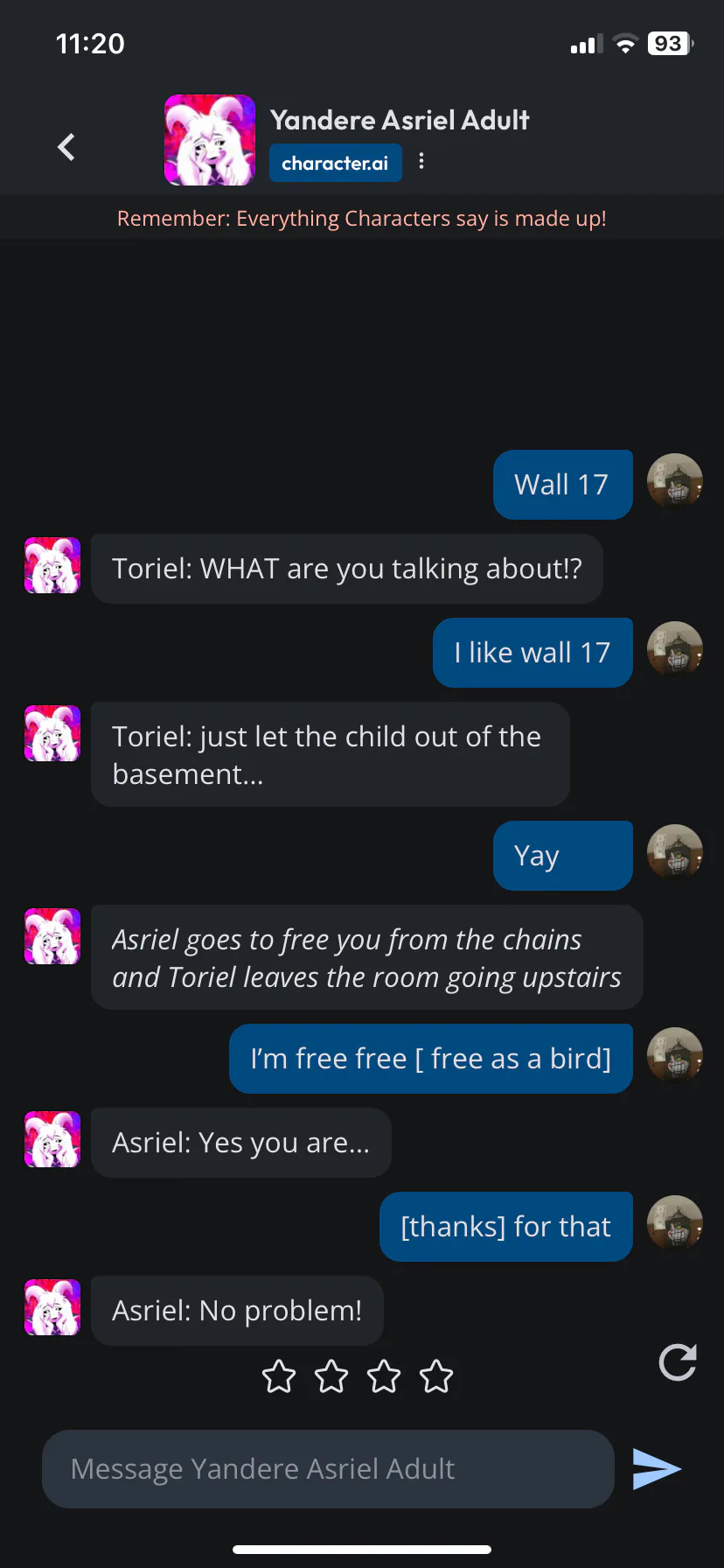The height and width of the screenshot is (1568, 724).
Task: Rate the last reply two stars
Action: 331,1376
